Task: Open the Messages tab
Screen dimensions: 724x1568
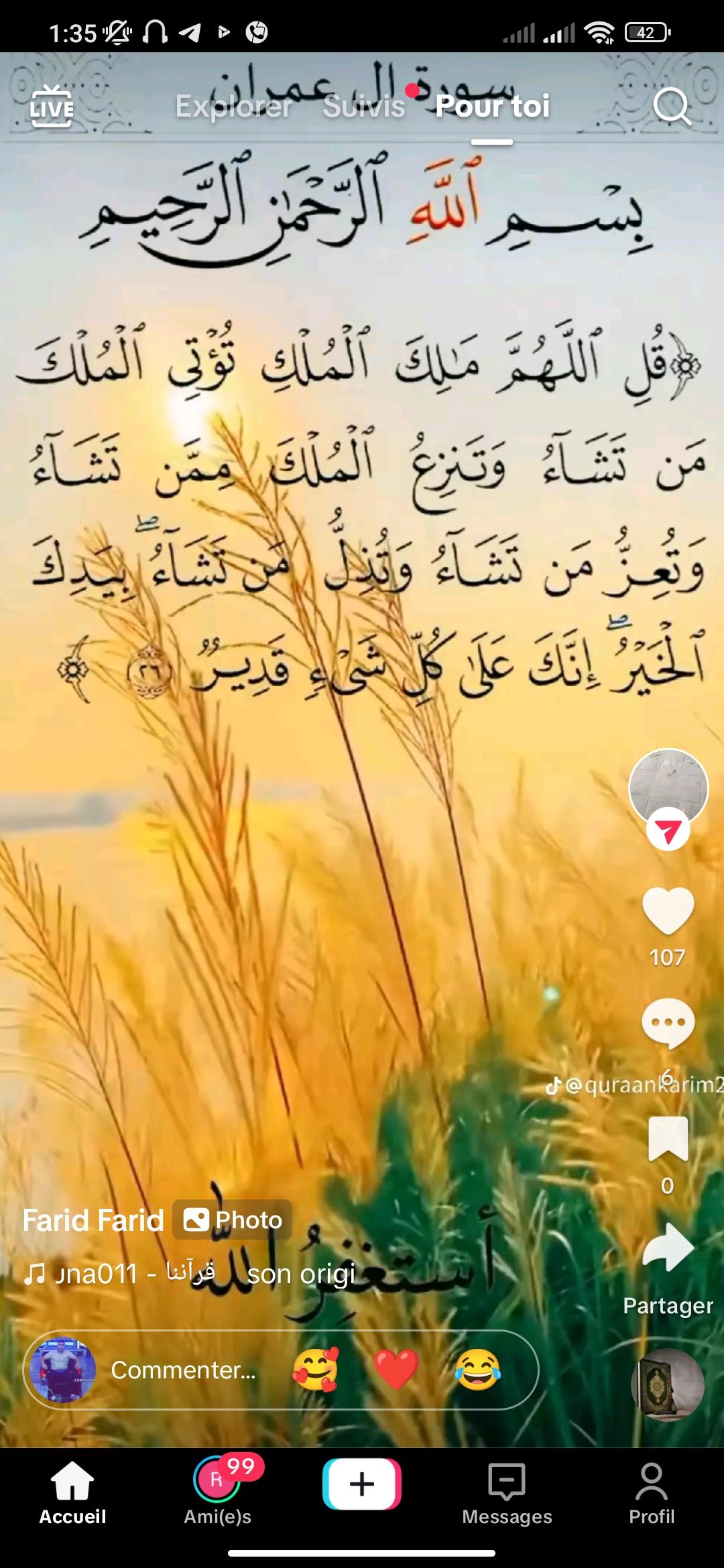Action: click(x=507, y=1494)
